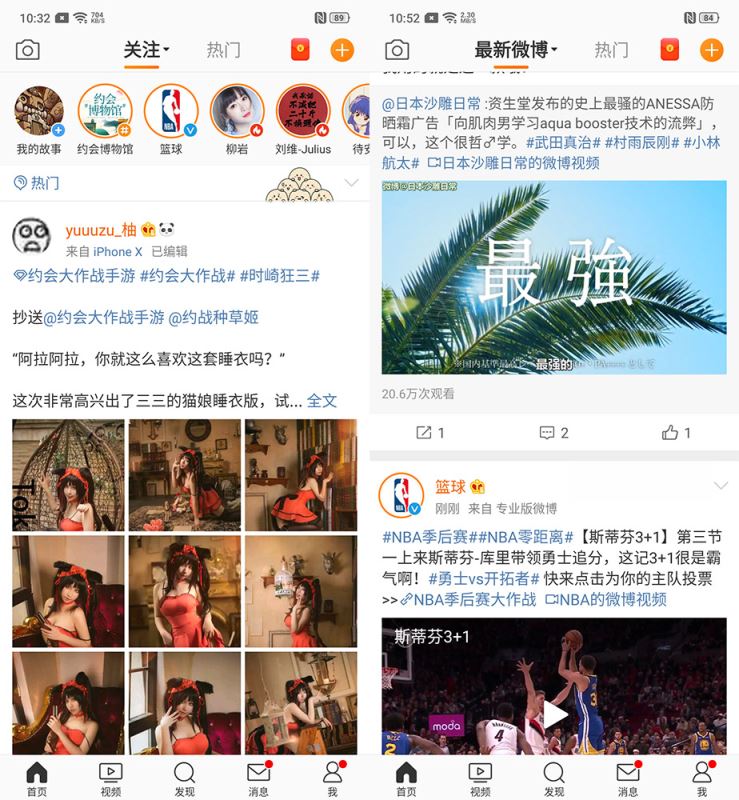Open 日本沙雕日常的微博视频 link
Viewport: 739px width, 800px height.
pos(513,162)
